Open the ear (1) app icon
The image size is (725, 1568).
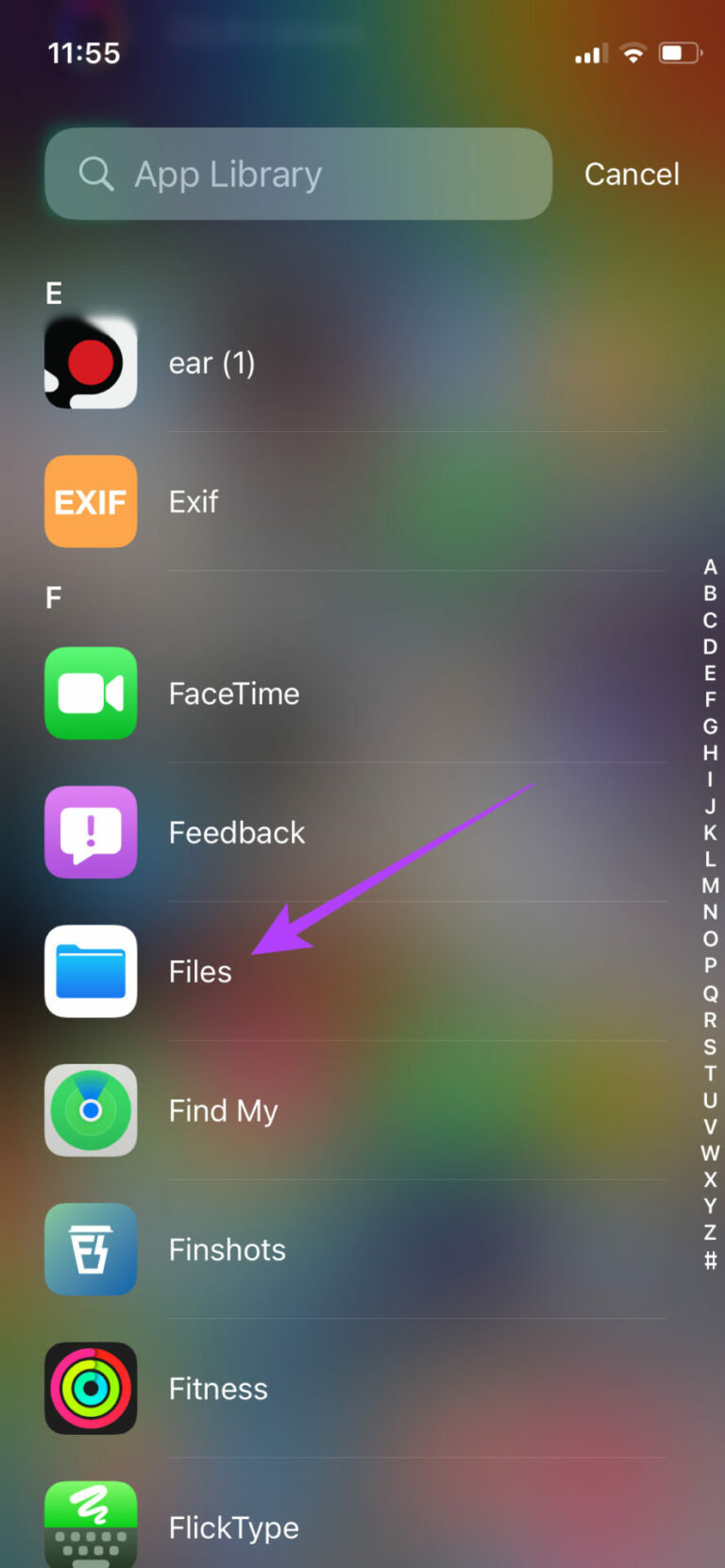tap(91, 362)
